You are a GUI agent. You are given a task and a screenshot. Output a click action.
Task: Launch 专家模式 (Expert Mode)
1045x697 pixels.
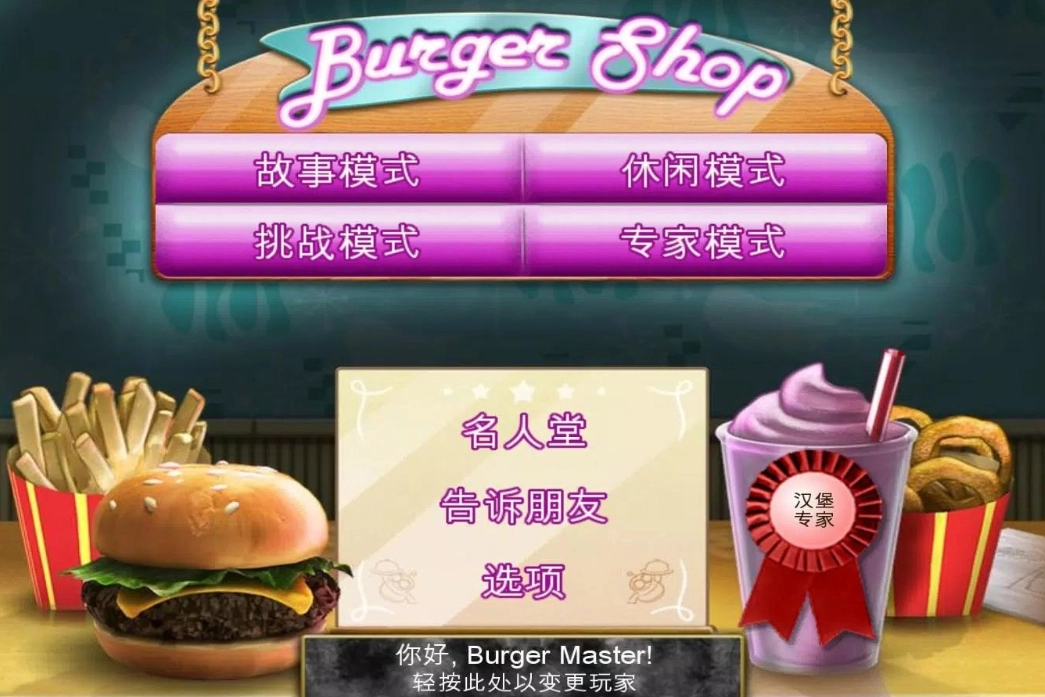(705, 241)
